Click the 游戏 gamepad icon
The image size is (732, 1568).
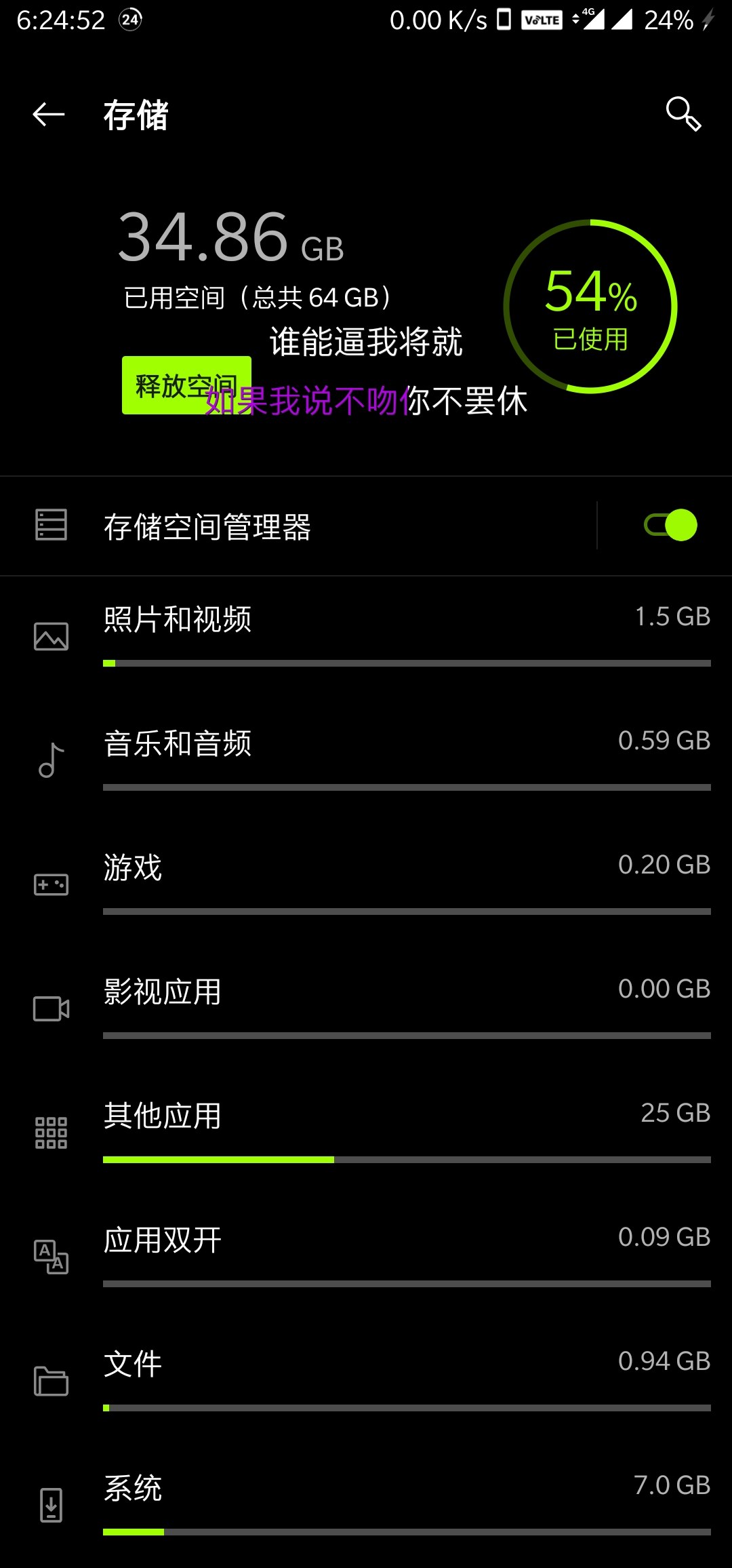coord(51,884)
